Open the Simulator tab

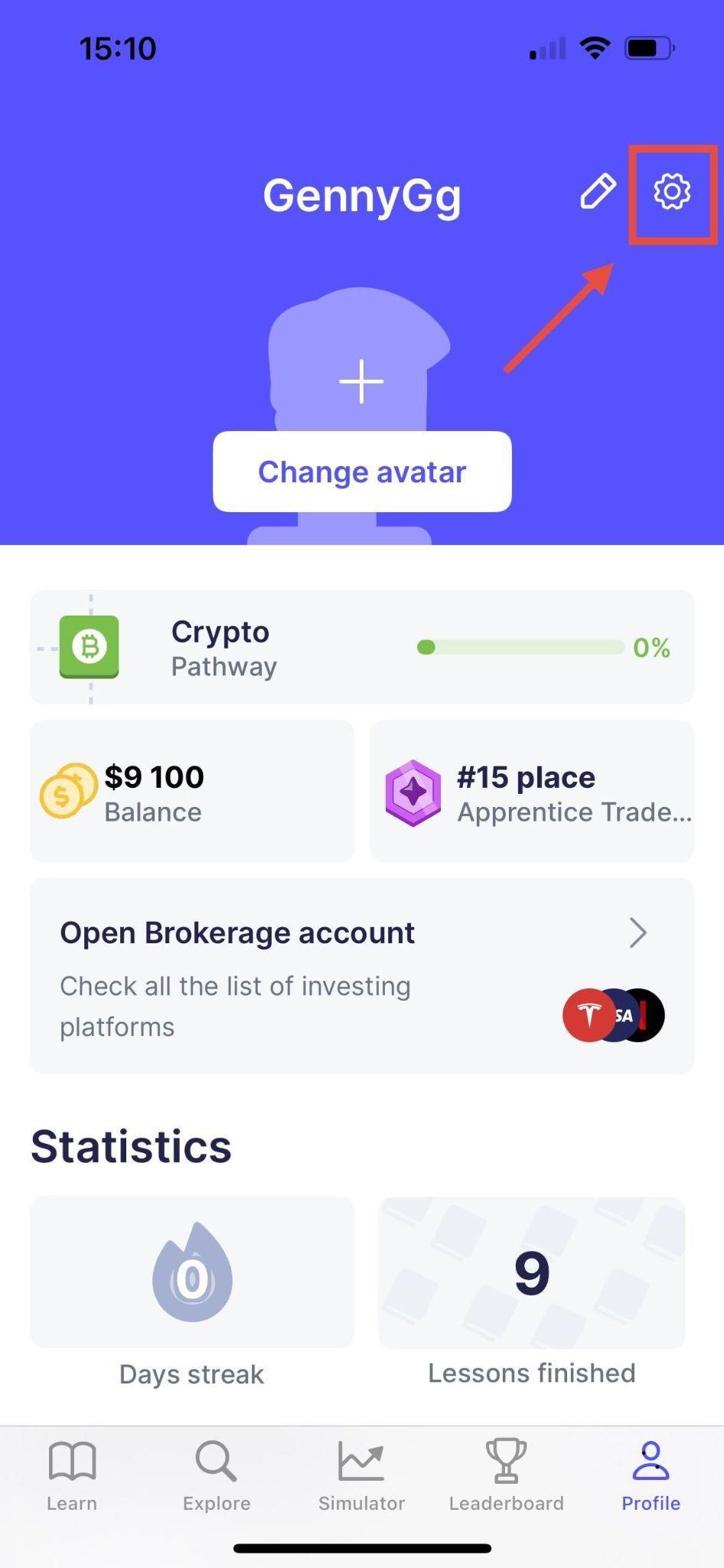(x=361, y=1475)
